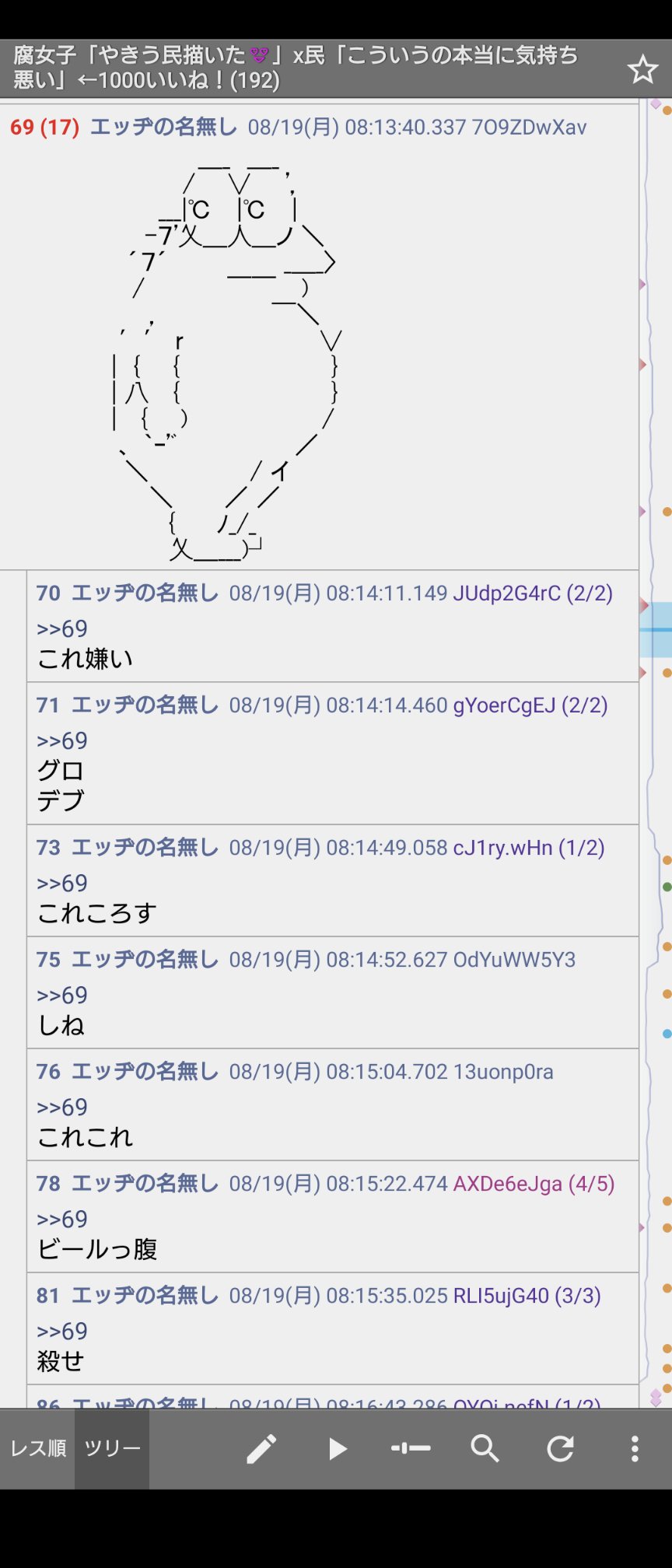Viewport: 672px width, 1568px height.
Task: Star this thread as favorite
Action: click(x=642, y=70)
